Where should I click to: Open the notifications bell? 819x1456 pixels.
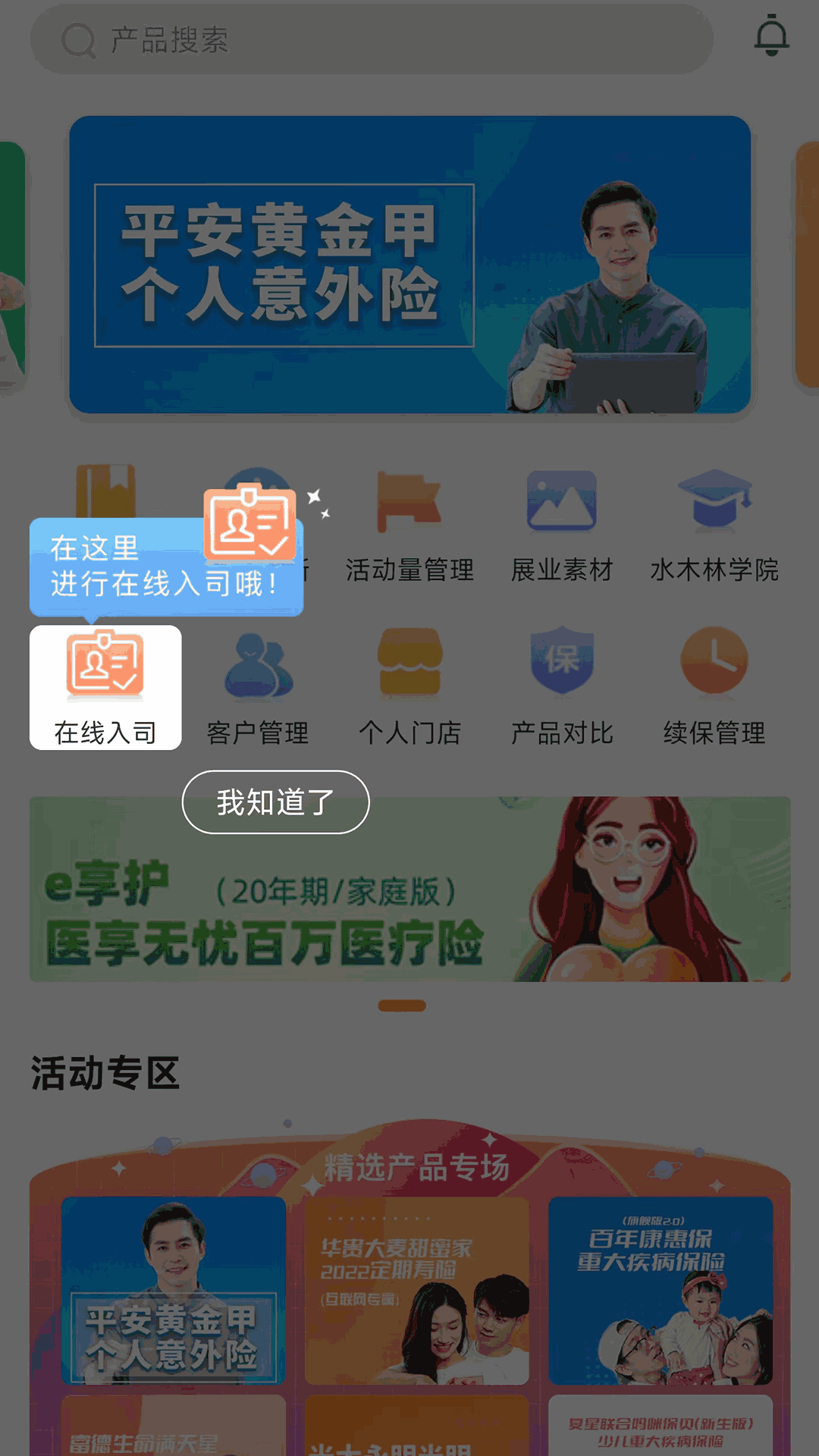pyautogui.click(x=771, y=36)
